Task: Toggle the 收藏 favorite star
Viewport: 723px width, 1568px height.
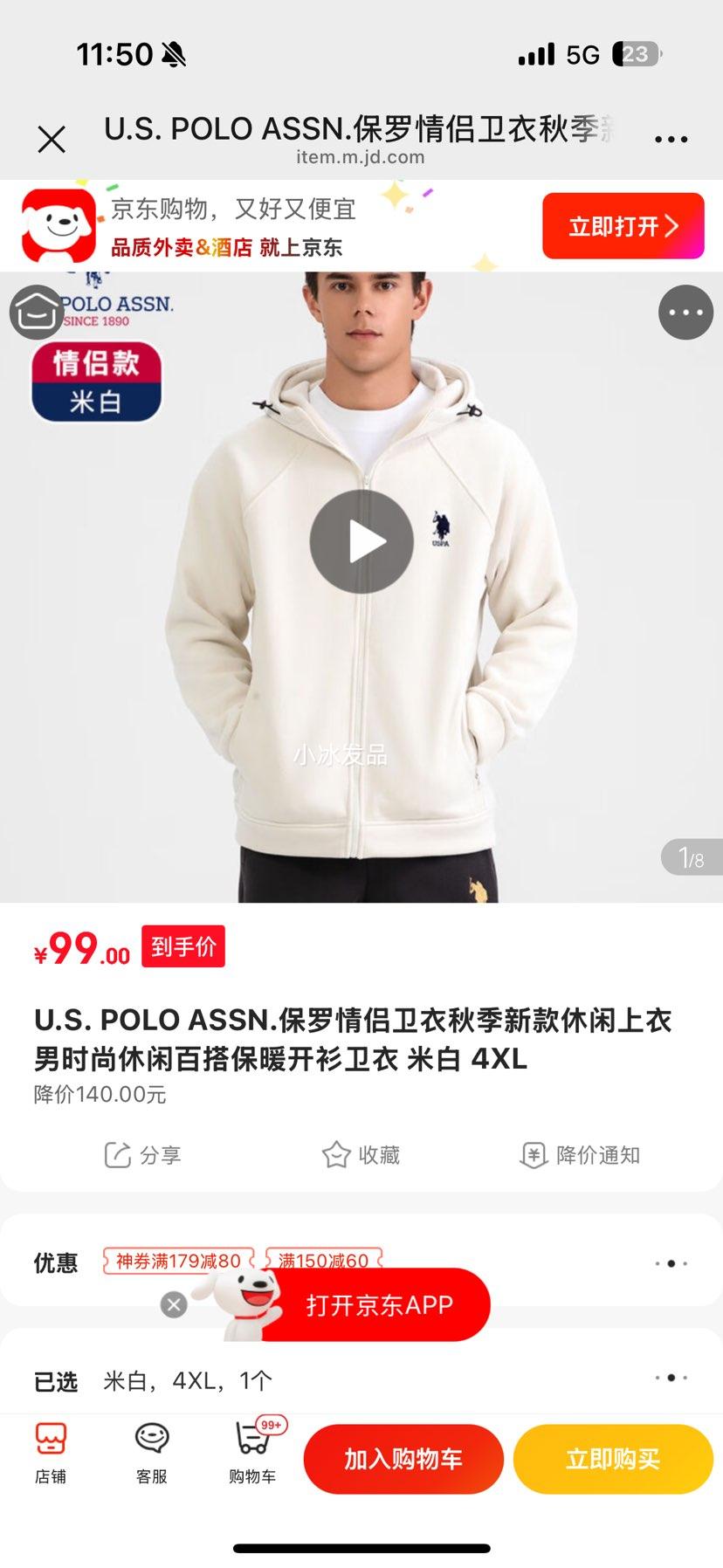Action: click(x=361, y=1154)
